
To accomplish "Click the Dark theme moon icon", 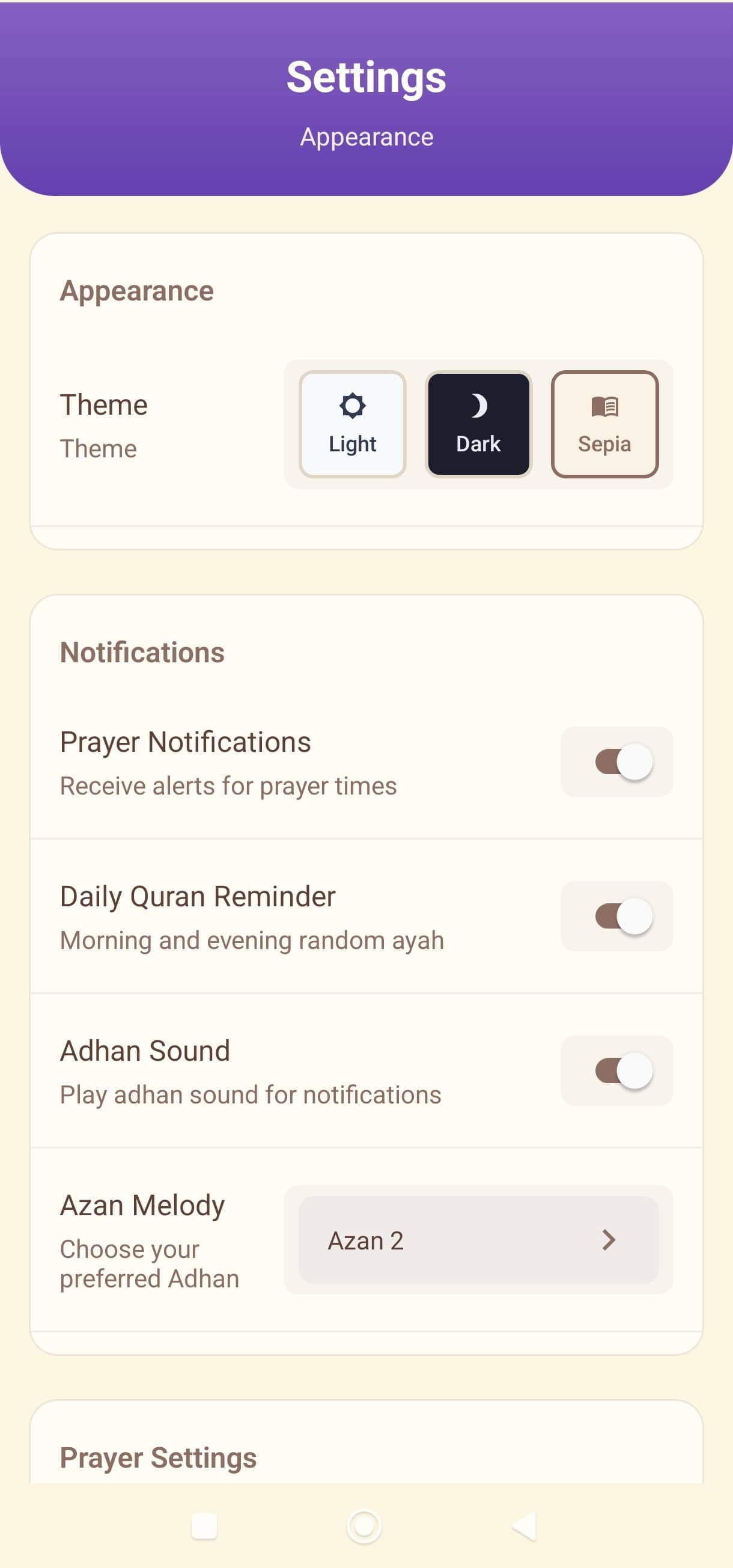I will (478, 405).
